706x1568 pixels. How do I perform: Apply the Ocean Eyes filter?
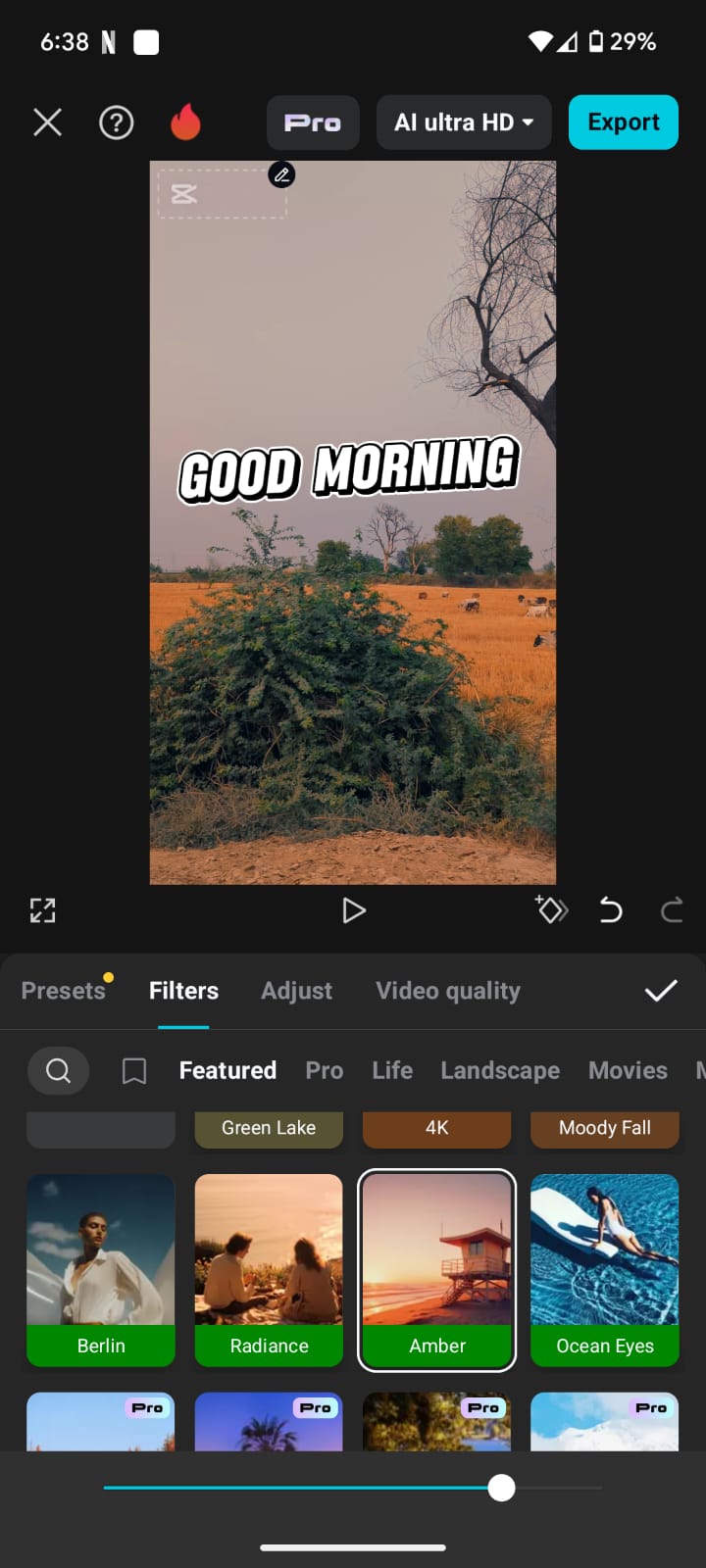pyautogui.click(x=604, y=1269)
